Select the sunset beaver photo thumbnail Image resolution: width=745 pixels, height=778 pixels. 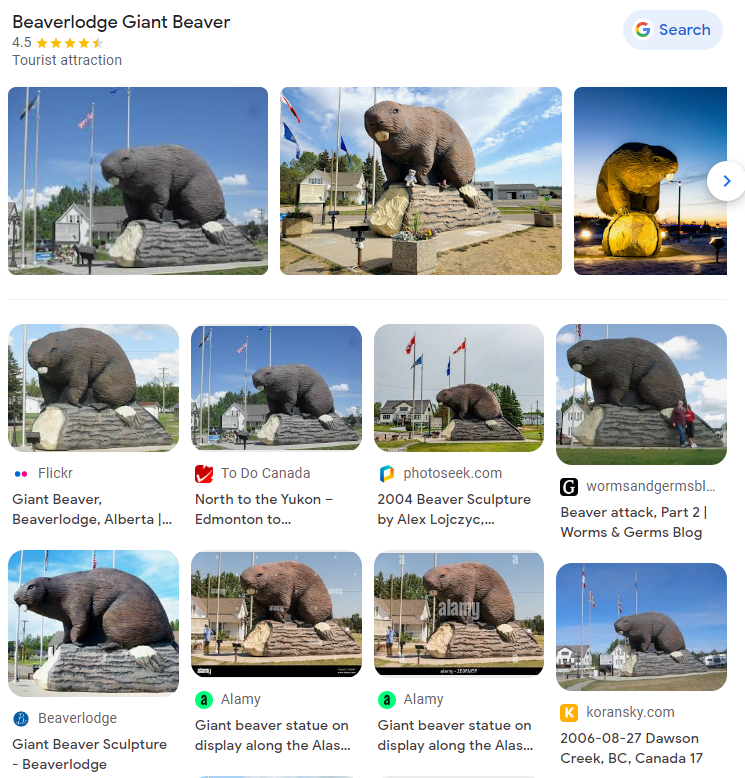657,181
